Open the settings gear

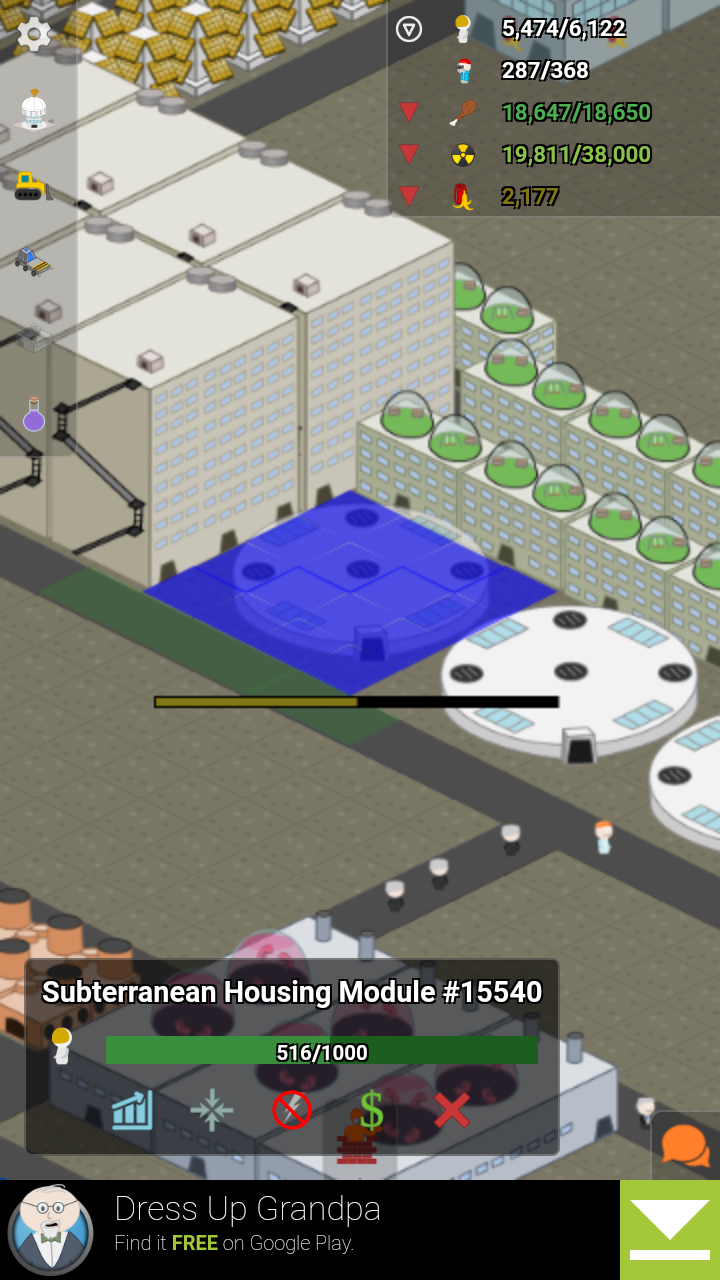(34, 35)
